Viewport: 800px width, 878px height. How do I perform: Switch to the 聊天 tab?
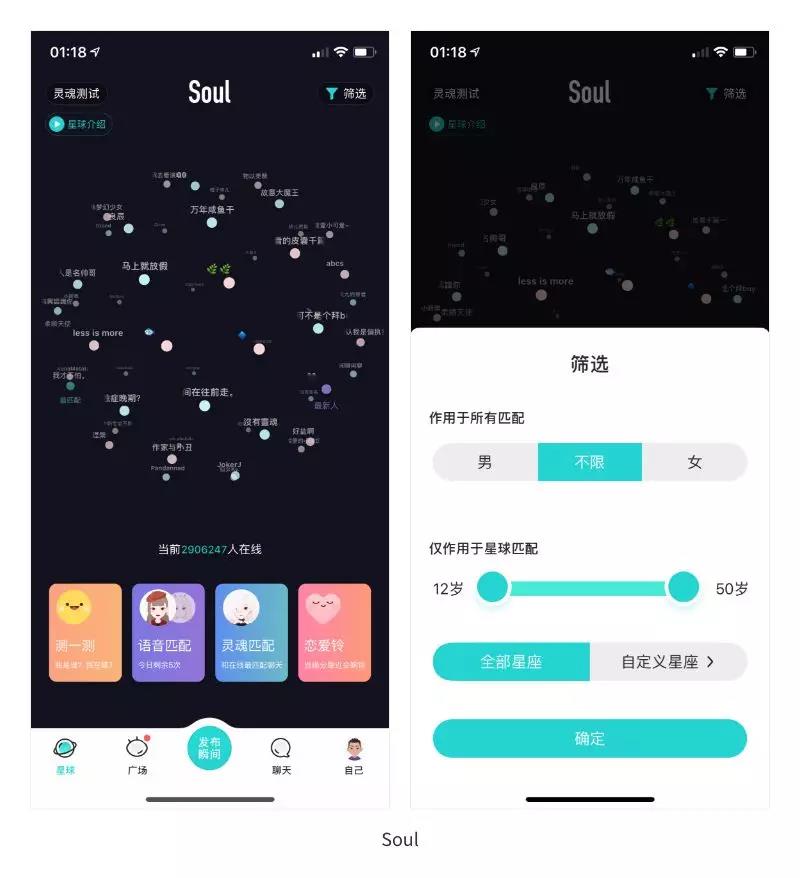pyautogui.click(x=281, y=756)
